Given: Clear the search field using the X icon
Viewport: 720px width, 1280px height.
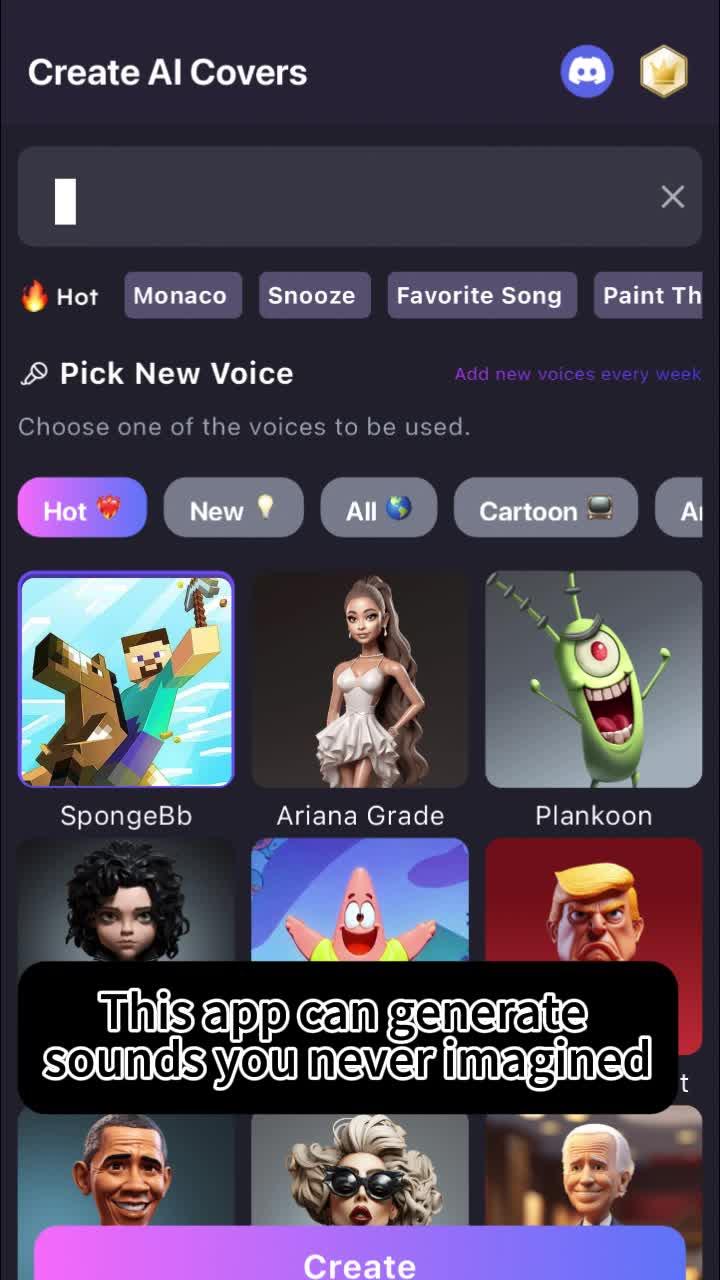Looking at the screenshot, I should pyautogui.click(x=672, y=196).
